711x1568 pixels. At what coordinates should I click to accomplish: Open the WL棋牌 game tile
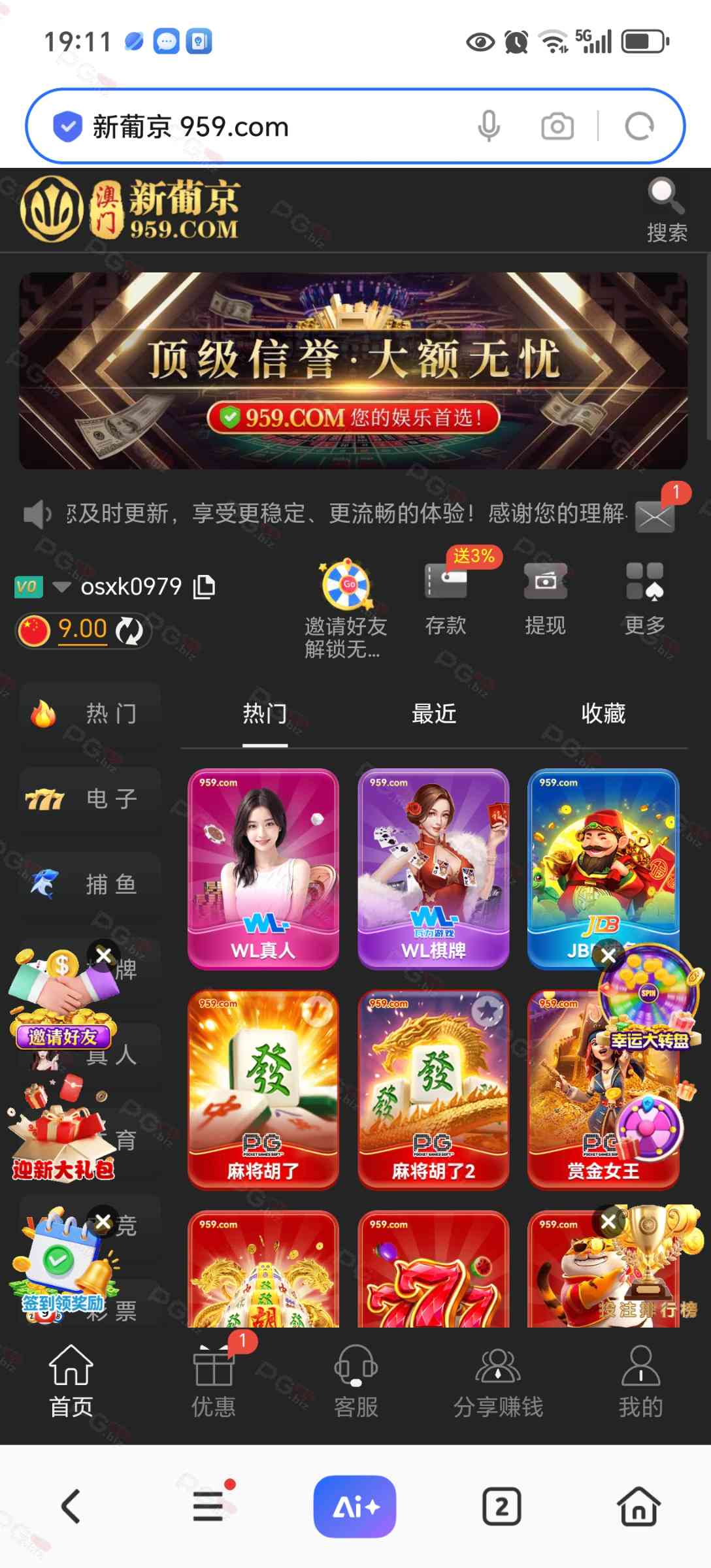[x=433, y=868]
